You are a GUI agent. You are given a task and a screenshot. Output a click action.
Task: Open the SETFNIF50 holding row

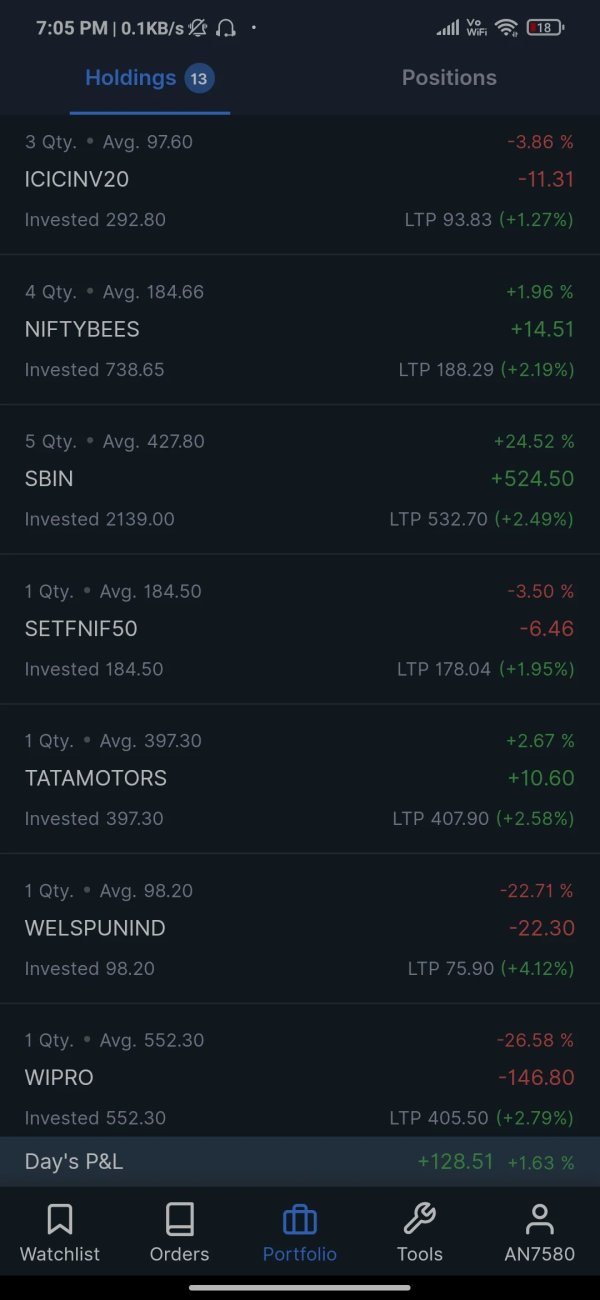[300, 630]
